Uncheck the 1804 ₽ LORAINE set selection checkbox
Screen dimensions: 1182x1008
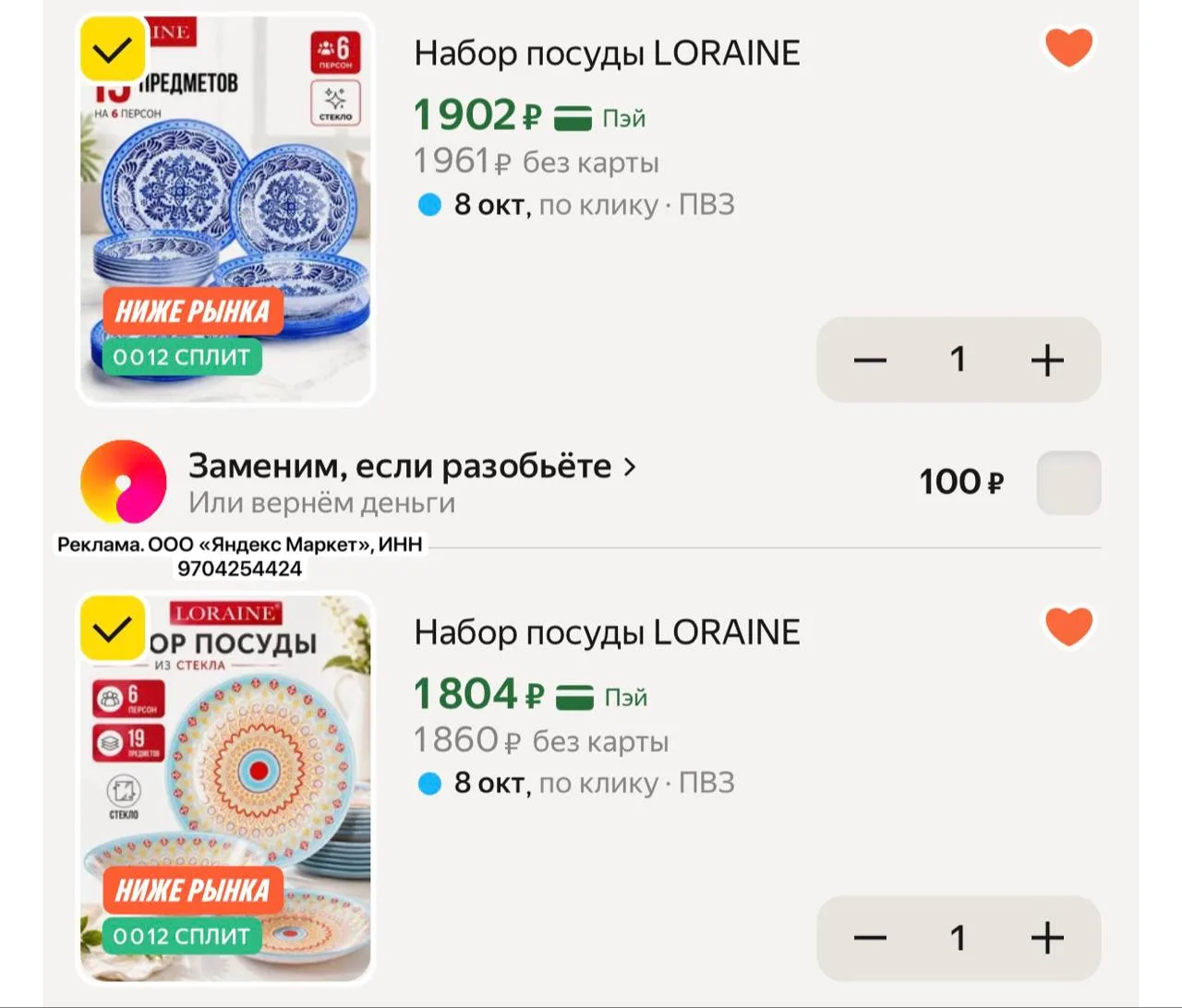pyautogui.click(x=113, y=629)
